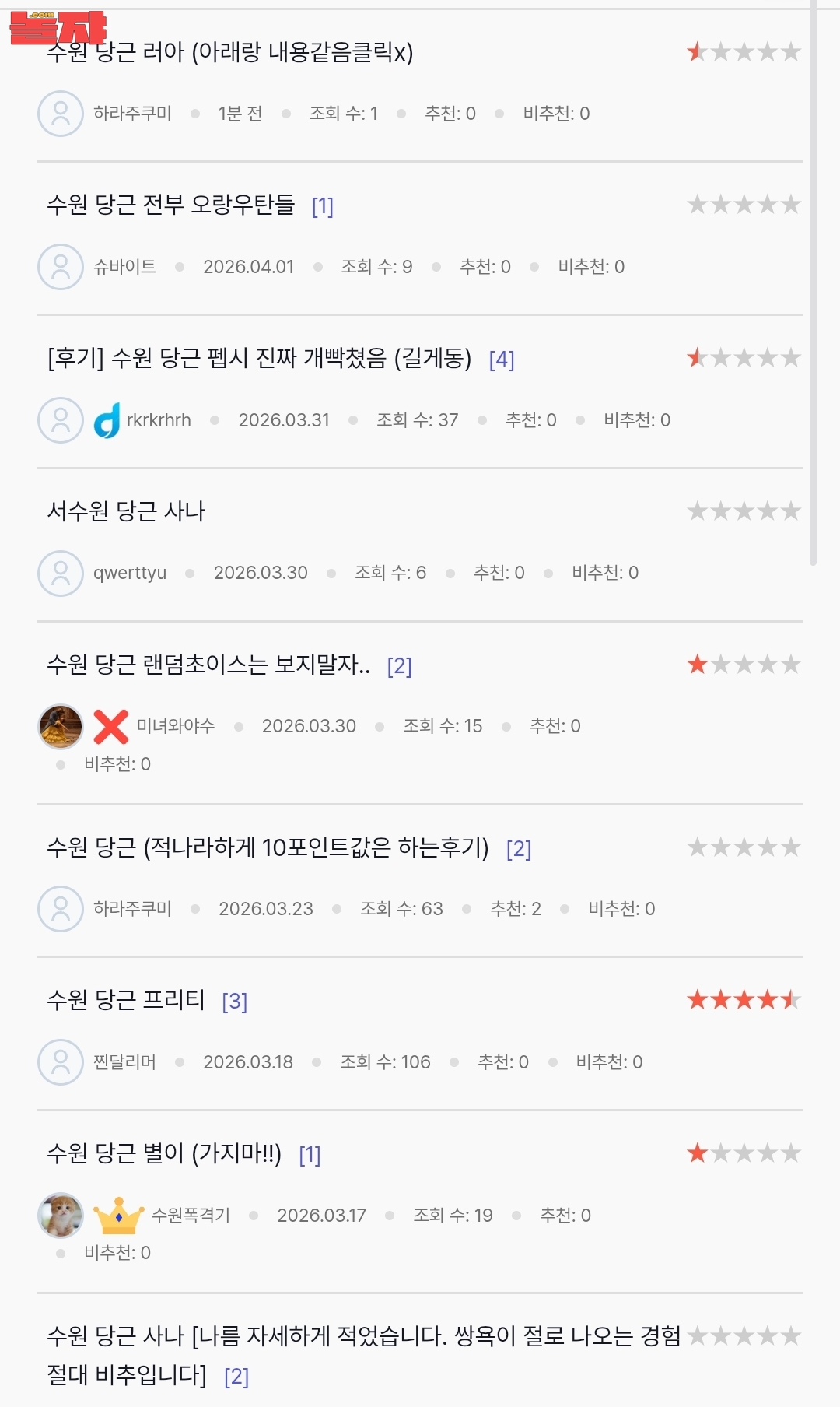Open the '적나라하게 10포인트값은 하는후기' post

coord(268,847)
